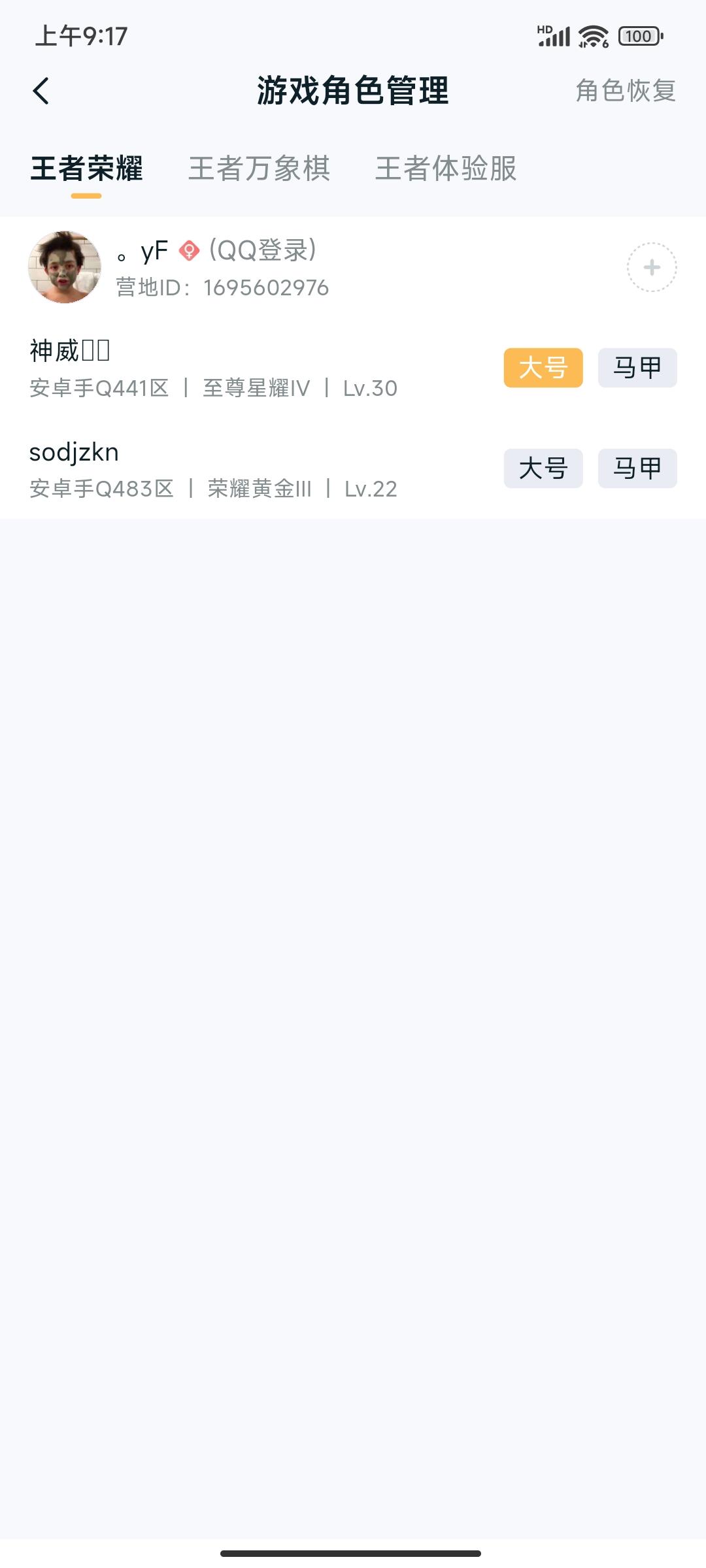Select the 神威 role entry

[70, 351]
